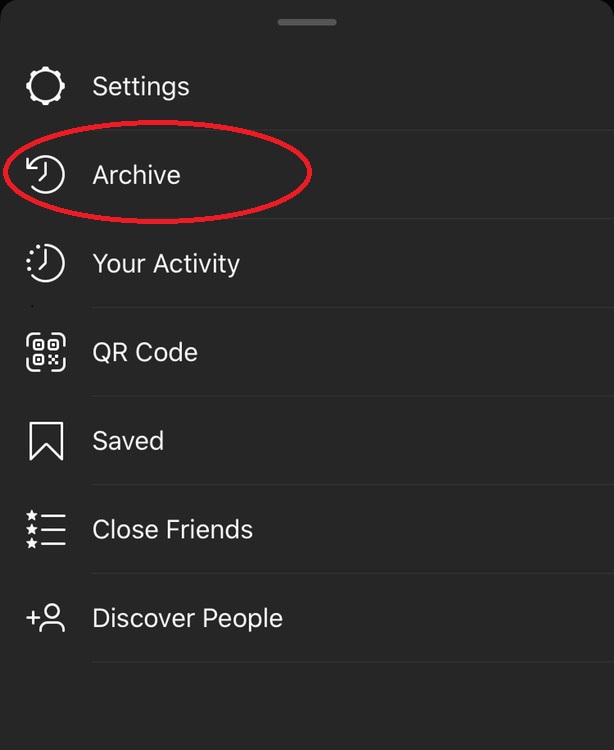This screenshot has height=750, width=614.
Task: View Saved posts
Action: pos(128,441)
